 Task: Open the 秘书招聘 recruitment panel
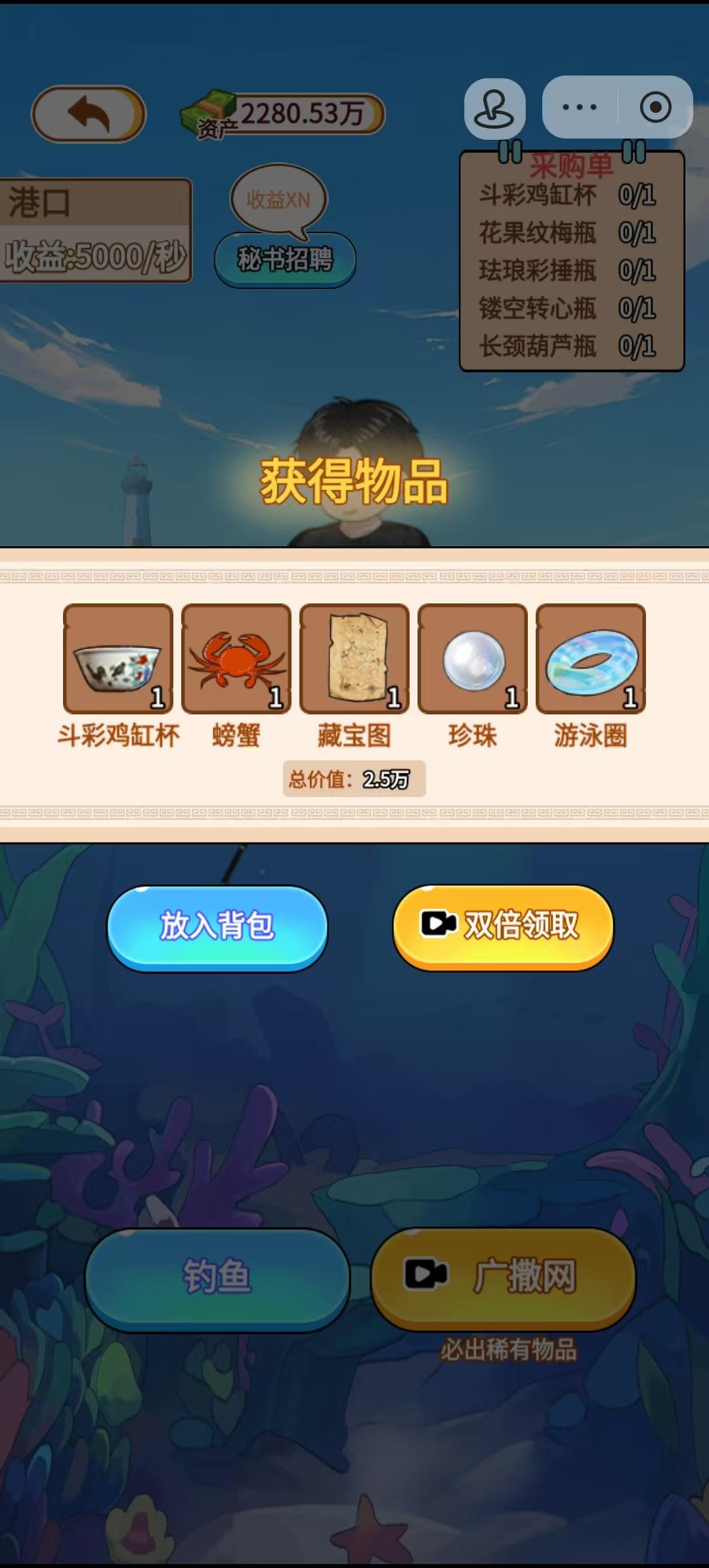(x=286, y=260)
